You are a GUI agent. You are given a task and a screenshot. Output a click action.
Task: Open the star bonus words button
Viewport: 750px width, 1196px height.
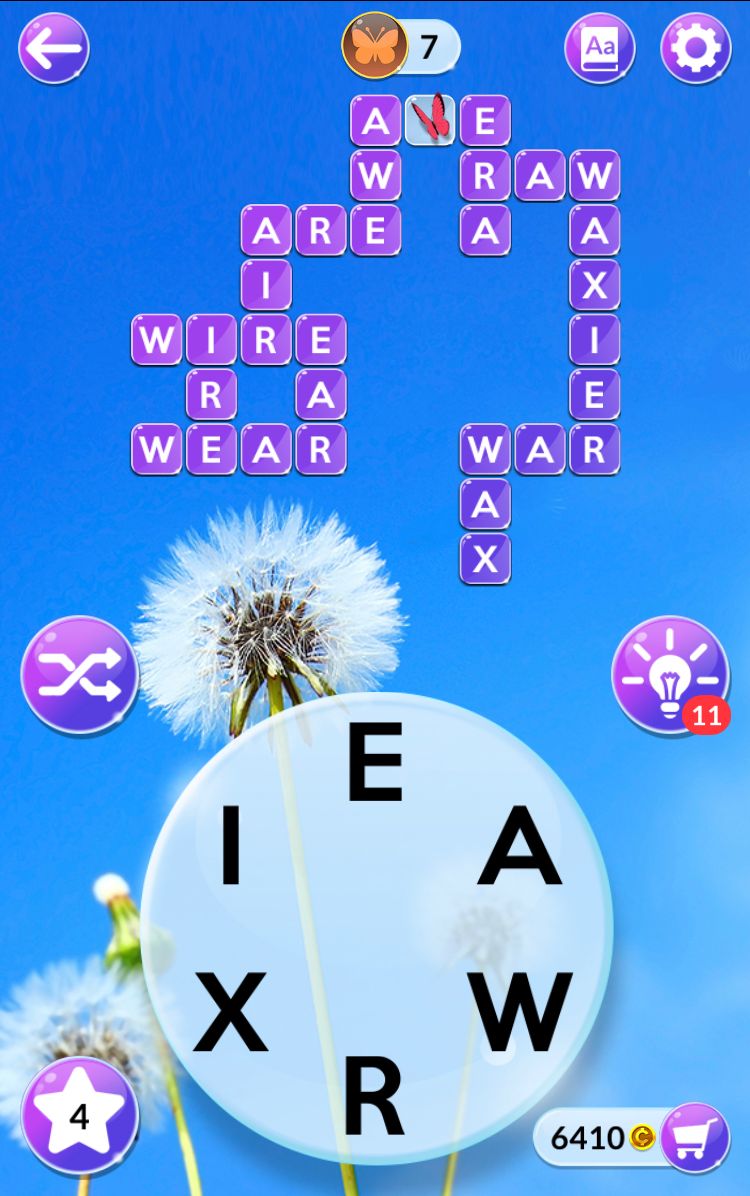[79, 1115]
